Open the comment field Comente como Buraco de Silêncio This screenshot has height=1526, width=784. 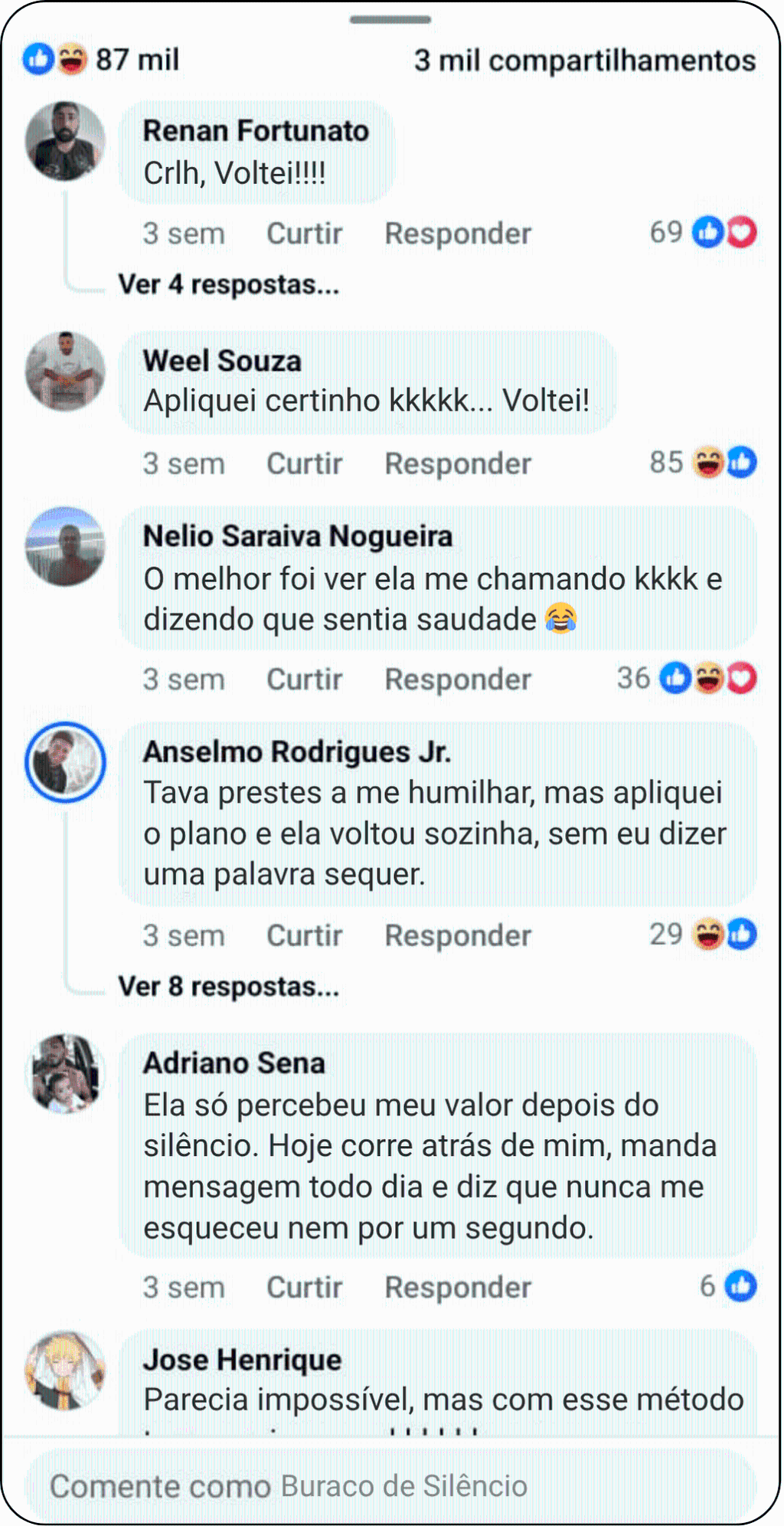pyautogui.click(x=390, y=1486)
